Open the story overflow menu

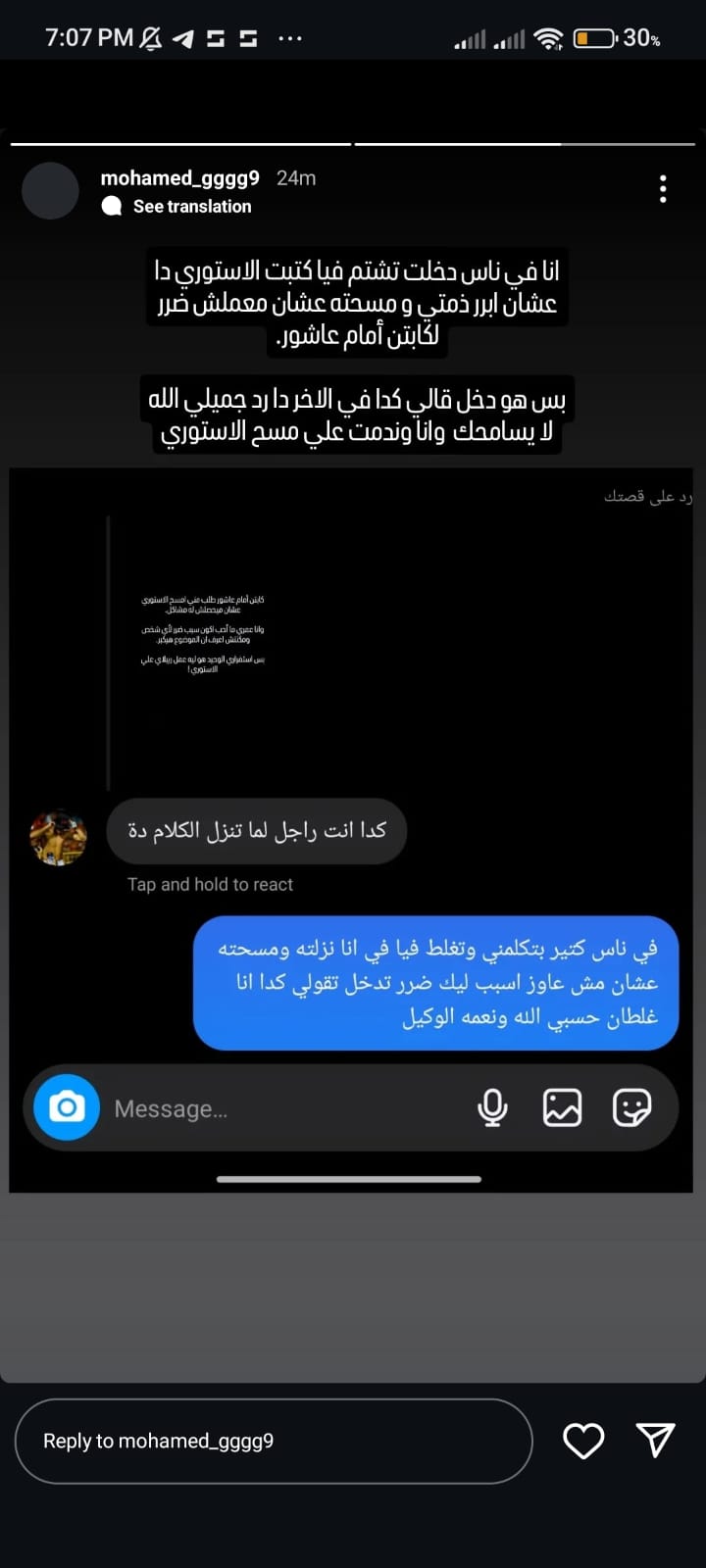coord(663,189)
